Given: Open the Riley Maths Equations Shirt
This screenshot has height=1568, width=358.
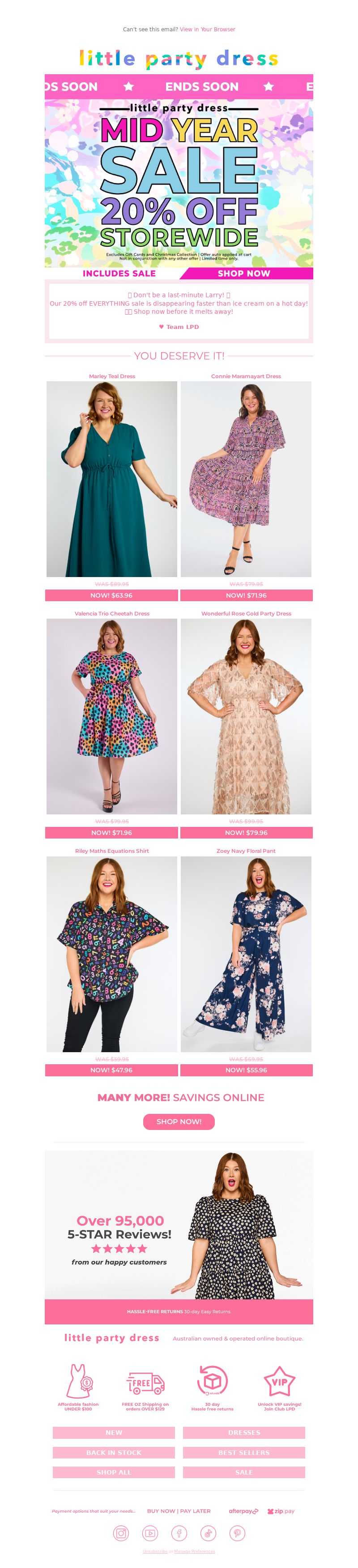Looking at the screenshot, I should click(111, 954).
